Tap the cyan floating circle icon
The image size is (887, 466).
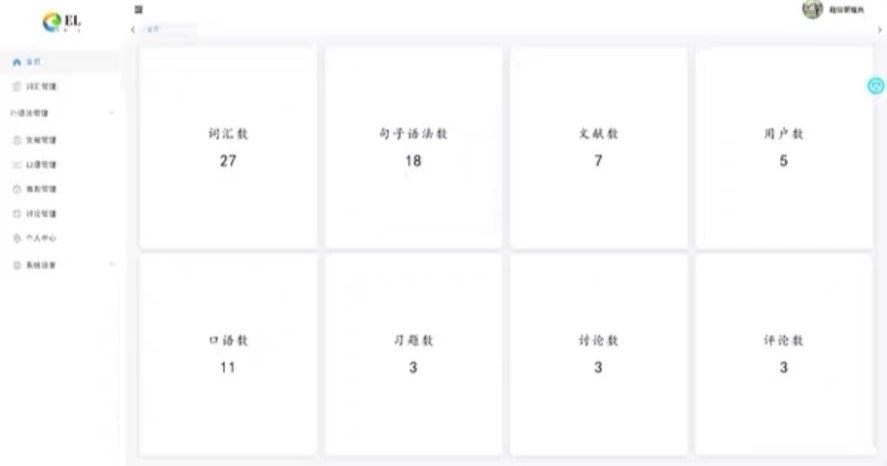click(876, 87)
